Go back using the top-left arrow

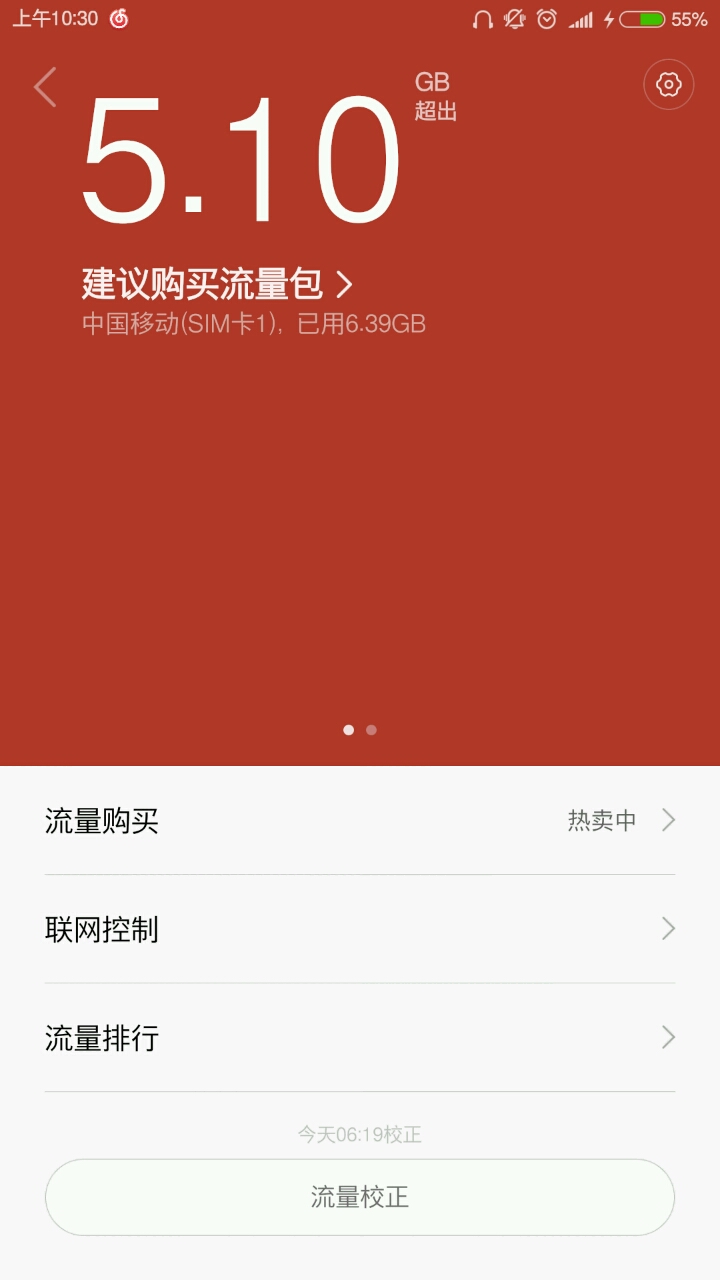click(46, 87)
